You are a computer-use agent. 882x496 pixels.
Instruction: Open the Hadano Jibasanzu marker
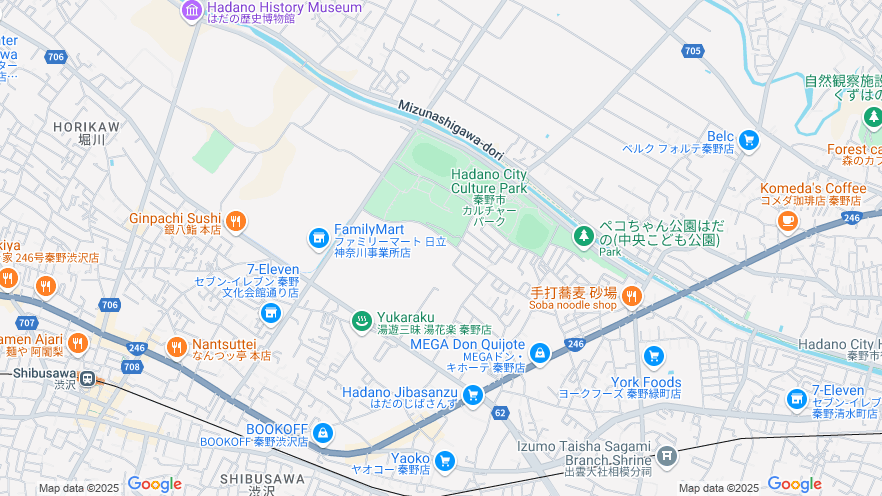(x=473, y=394)
